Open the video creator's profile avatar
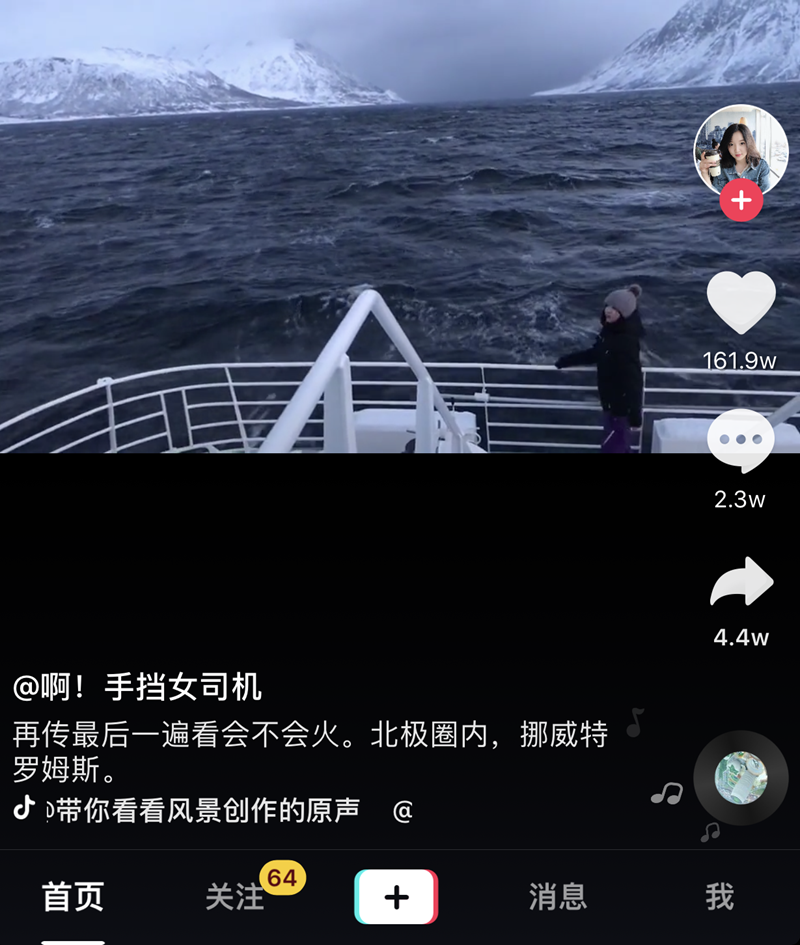 pyautogui.click(x=741, y=148)
